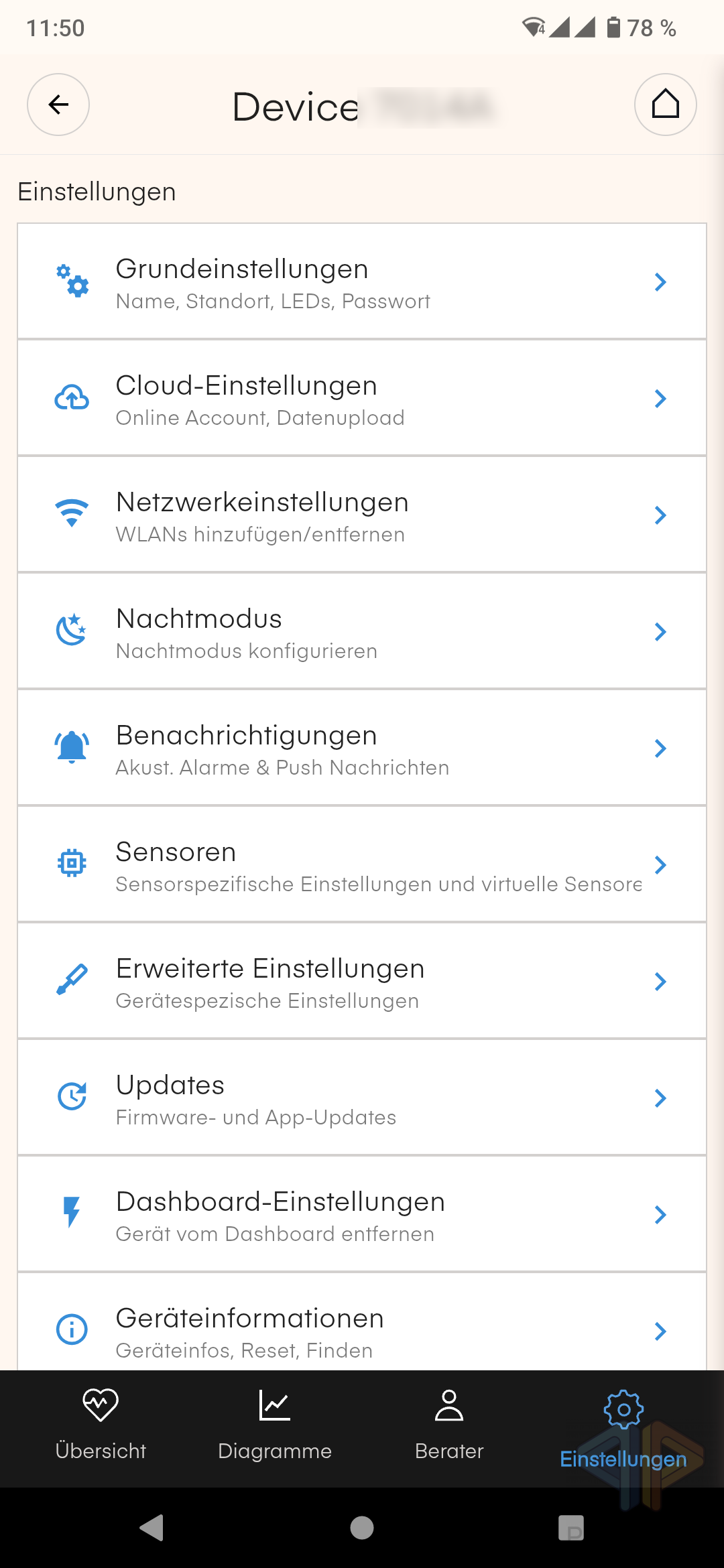The width and height of the screenshot is (724, 1568).
Task: Open Benachrichtigungen settings
Action: (362, 748)
